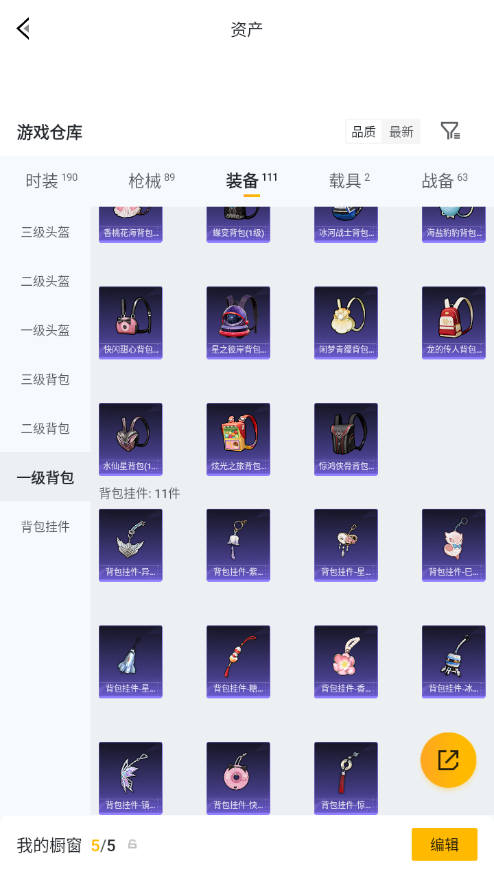The image size is (494, 873).
Task: Choose 三级头盔 in the side list
Action: 45,232
